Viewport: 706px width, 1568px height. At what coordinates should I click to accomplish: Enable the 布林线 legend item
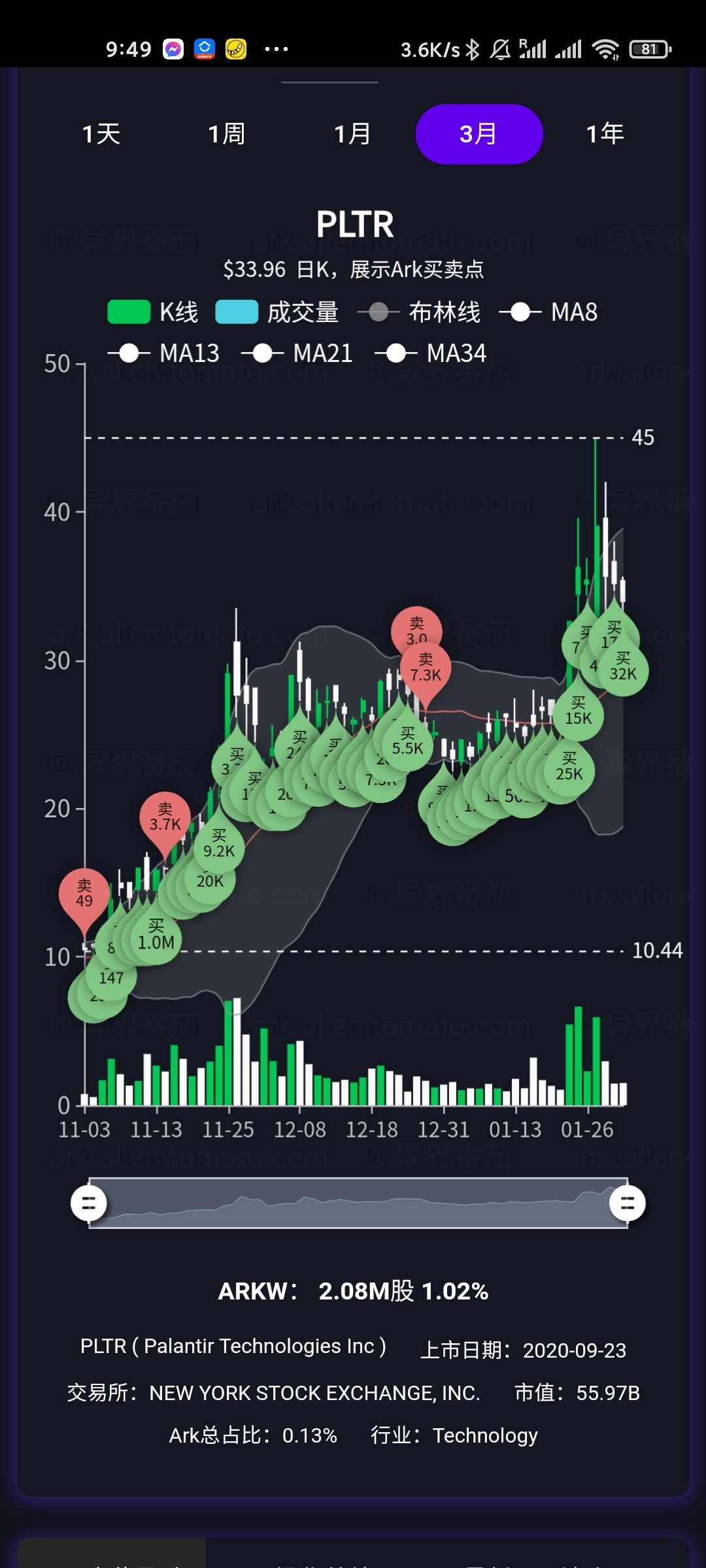coord(419,312)
